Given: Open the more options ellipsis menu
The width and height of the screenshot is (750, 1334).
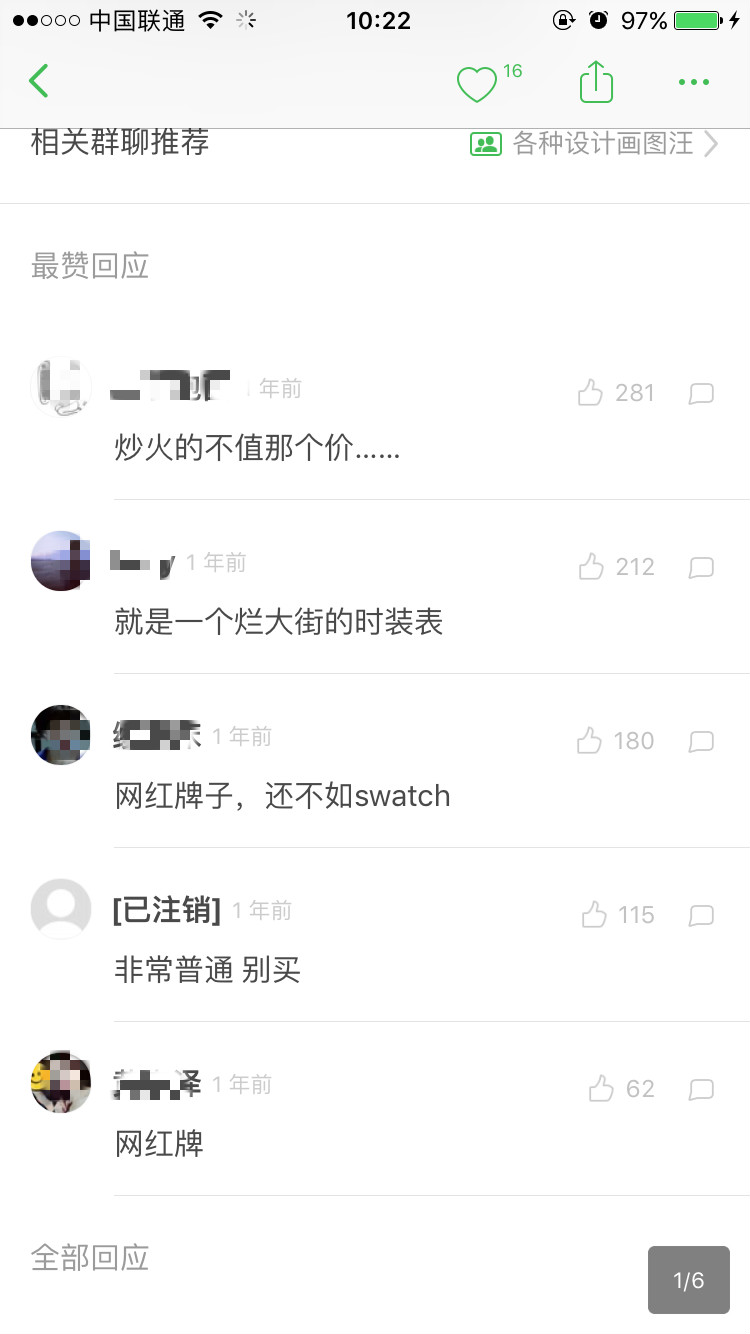Looking at the screenshot, I should 692,83.
